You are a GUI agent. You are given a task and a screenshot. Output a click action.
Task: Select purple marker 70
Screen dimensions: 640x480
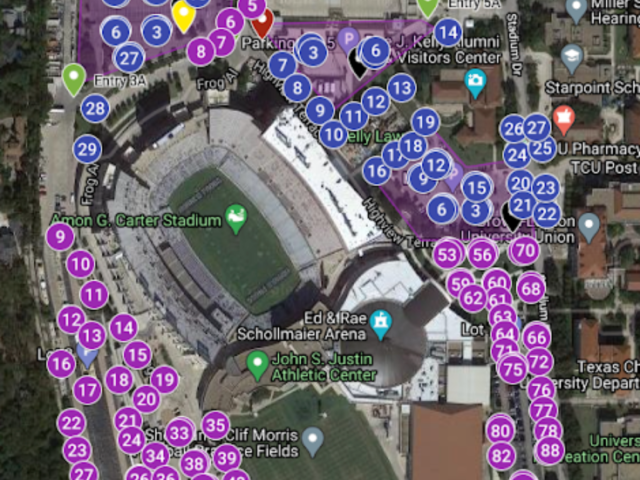[x=524, y=250]
